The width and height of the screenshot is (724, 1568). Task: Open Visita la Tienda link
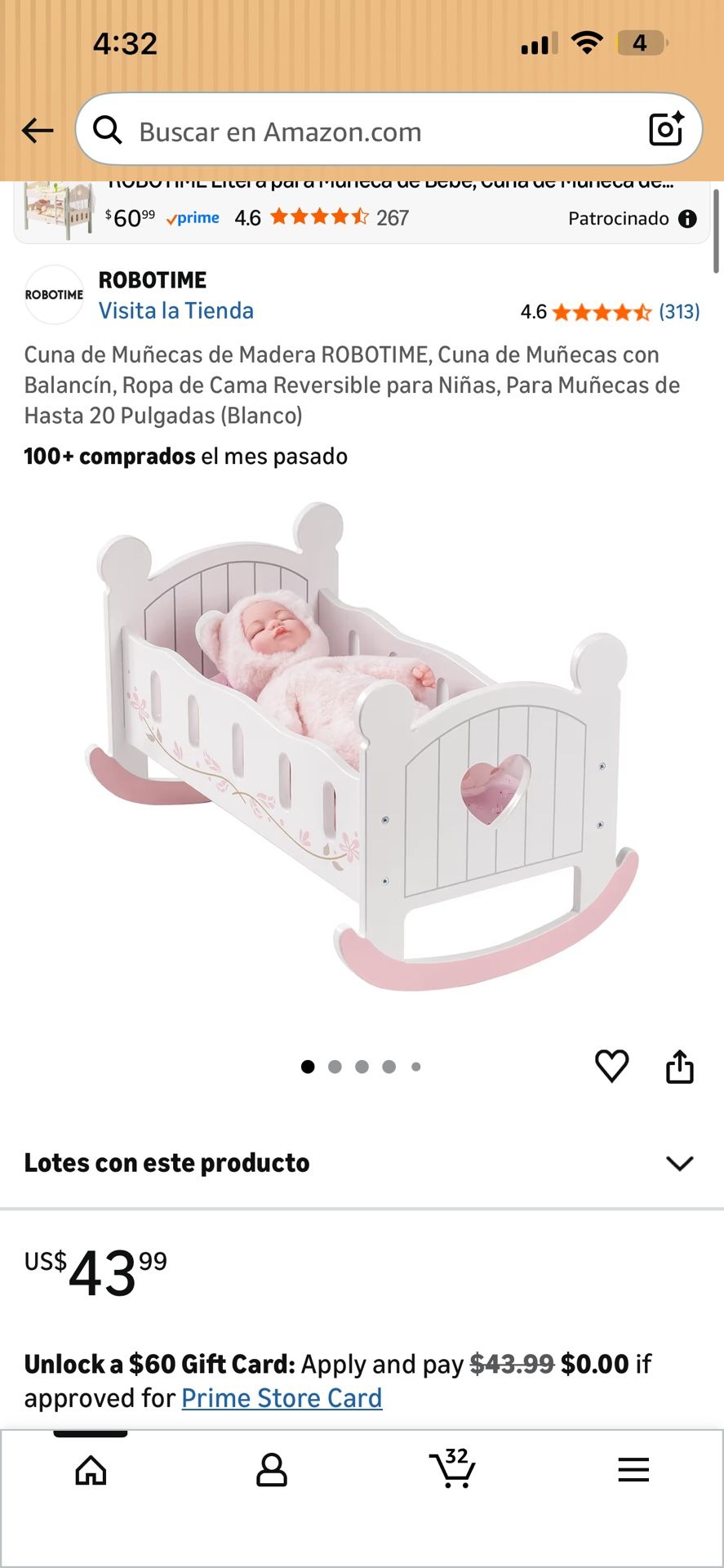(175, 311)
